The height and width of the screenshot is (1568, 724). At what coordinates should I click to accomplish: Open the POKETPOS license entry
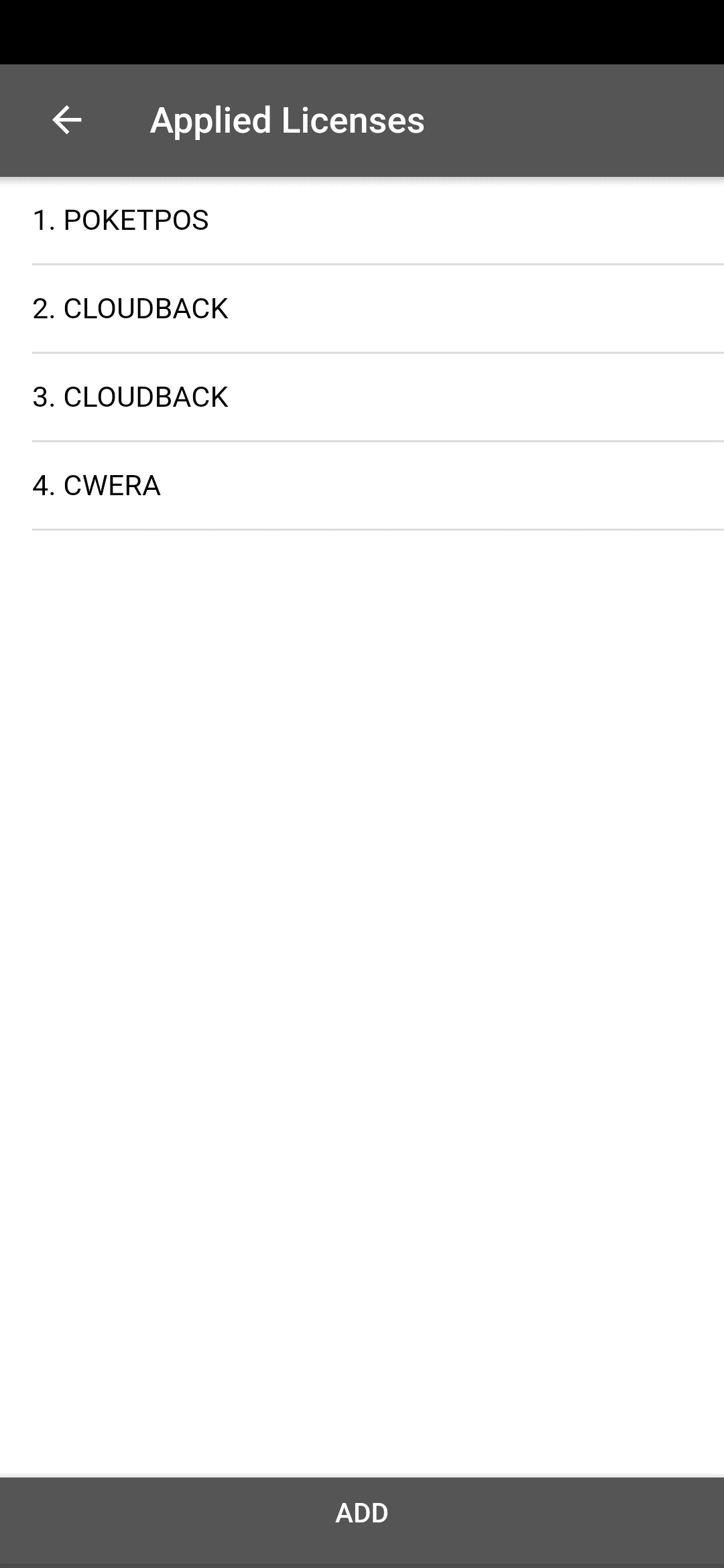click(362, 220)
